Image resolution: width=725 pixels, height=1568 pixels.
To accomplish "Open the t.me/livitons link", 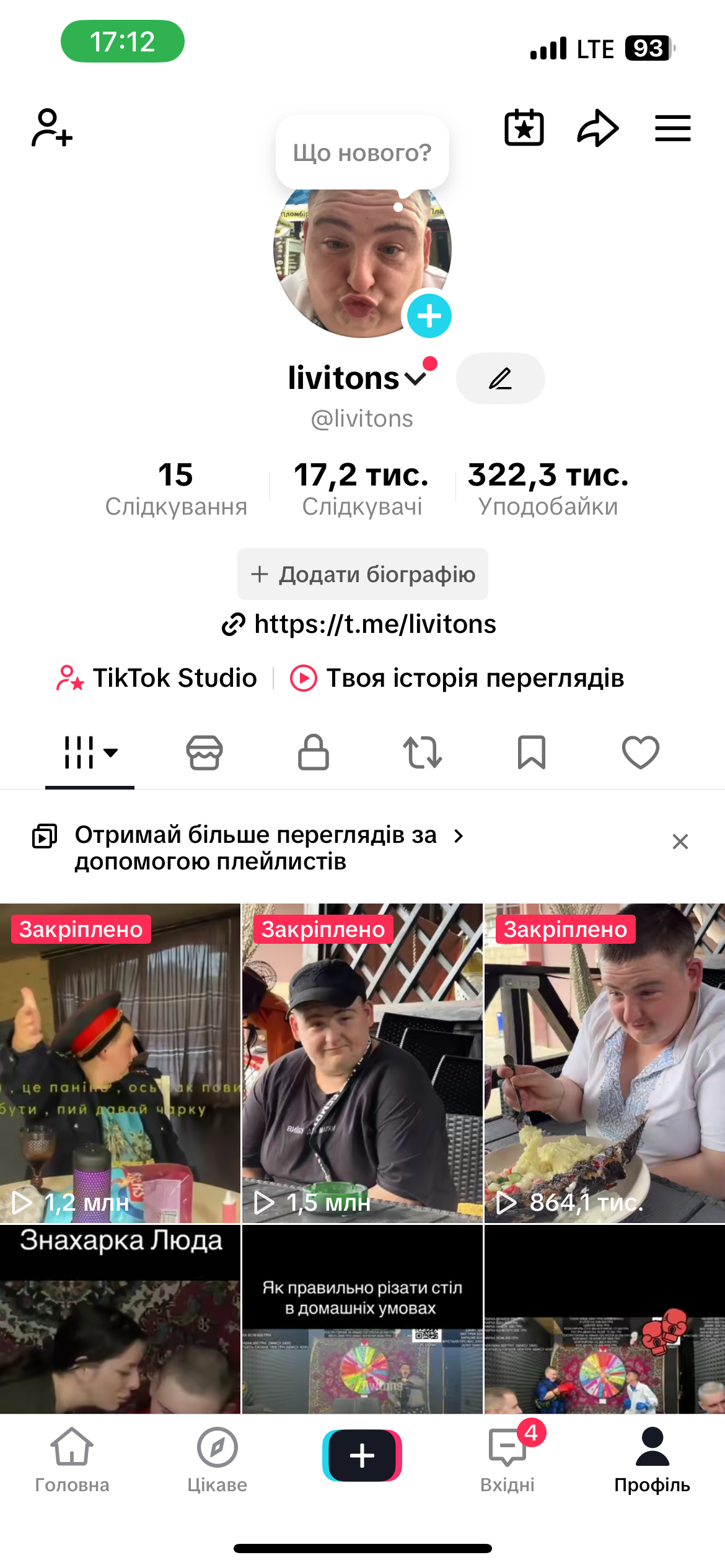I will tap(362, 624).
